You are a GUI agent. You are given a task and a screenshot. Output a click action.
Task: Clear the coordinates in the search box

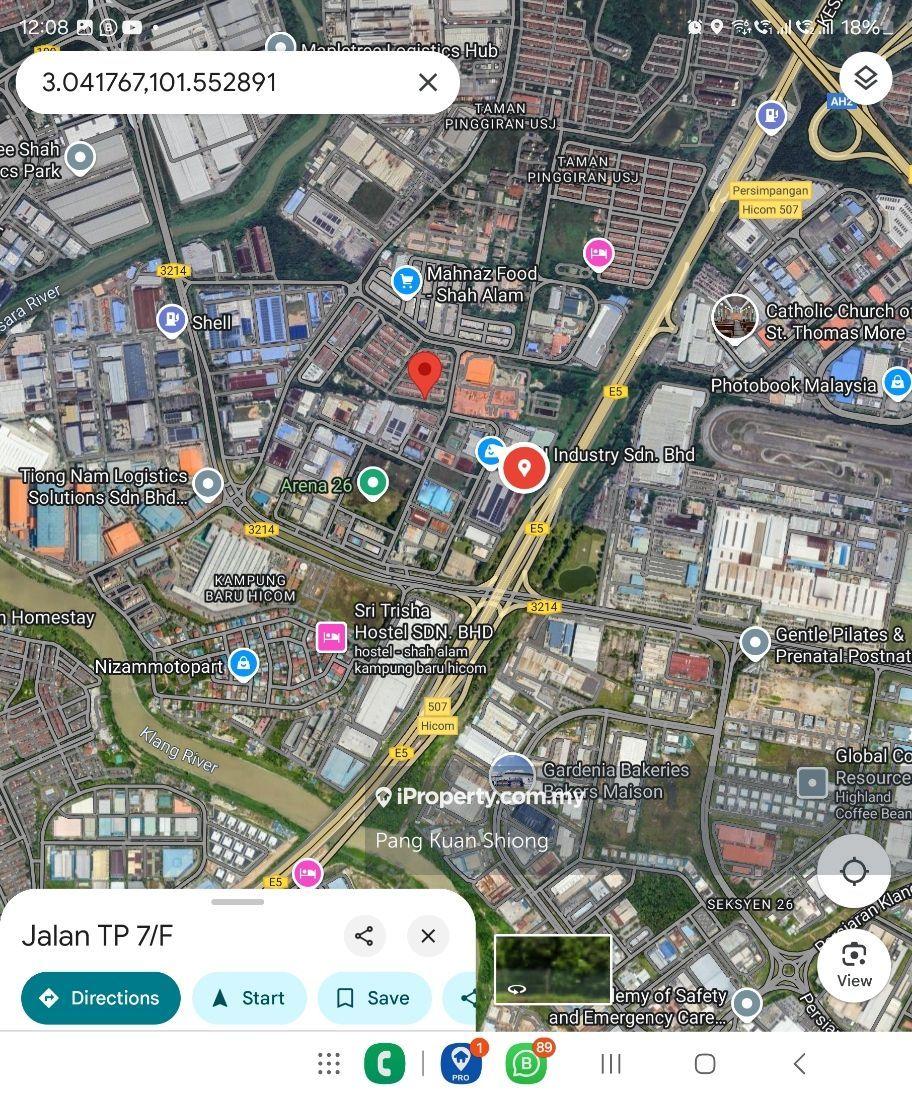coord(428,82)
